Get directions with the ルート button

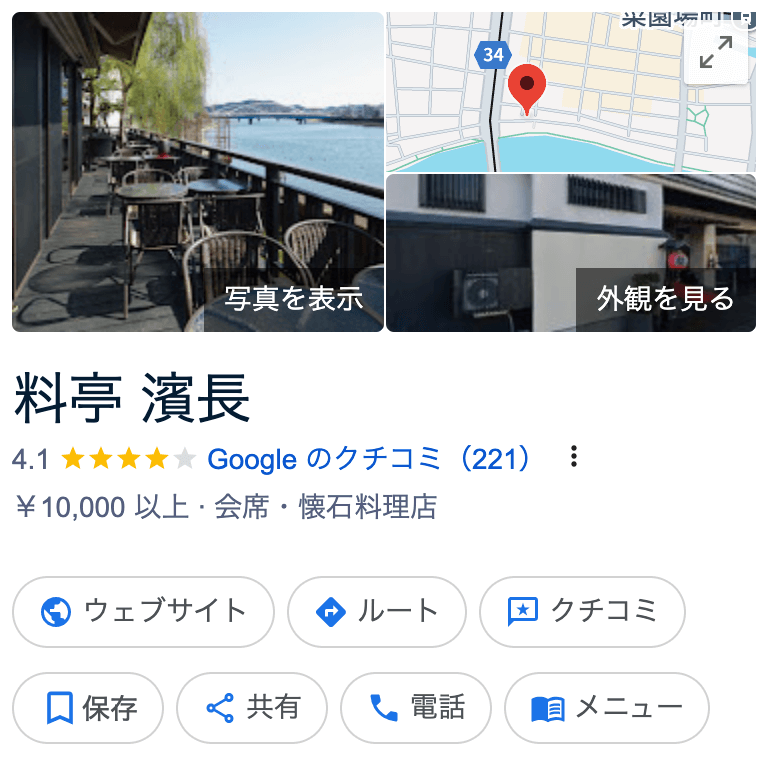pos(377,611)
